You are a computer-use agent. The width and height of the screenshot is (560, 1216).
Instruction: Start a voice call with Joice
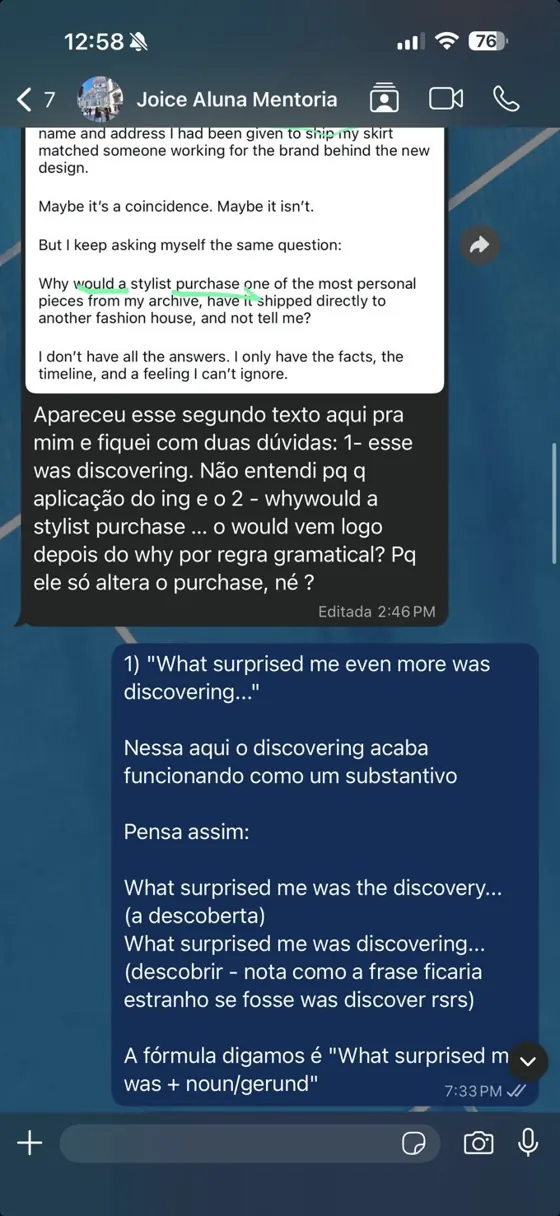[506, 98]
